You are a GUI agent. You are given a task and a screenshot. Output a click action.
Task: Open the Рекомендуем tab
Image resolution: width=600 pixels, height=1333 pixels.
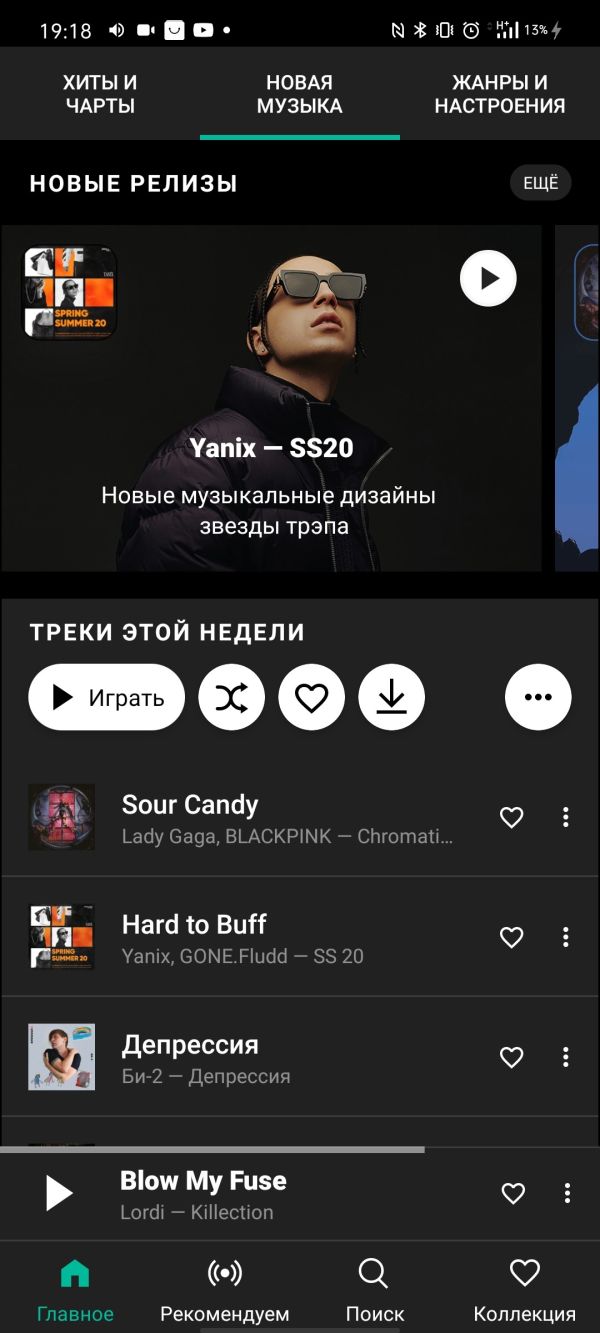click(x=224, y=1289)
